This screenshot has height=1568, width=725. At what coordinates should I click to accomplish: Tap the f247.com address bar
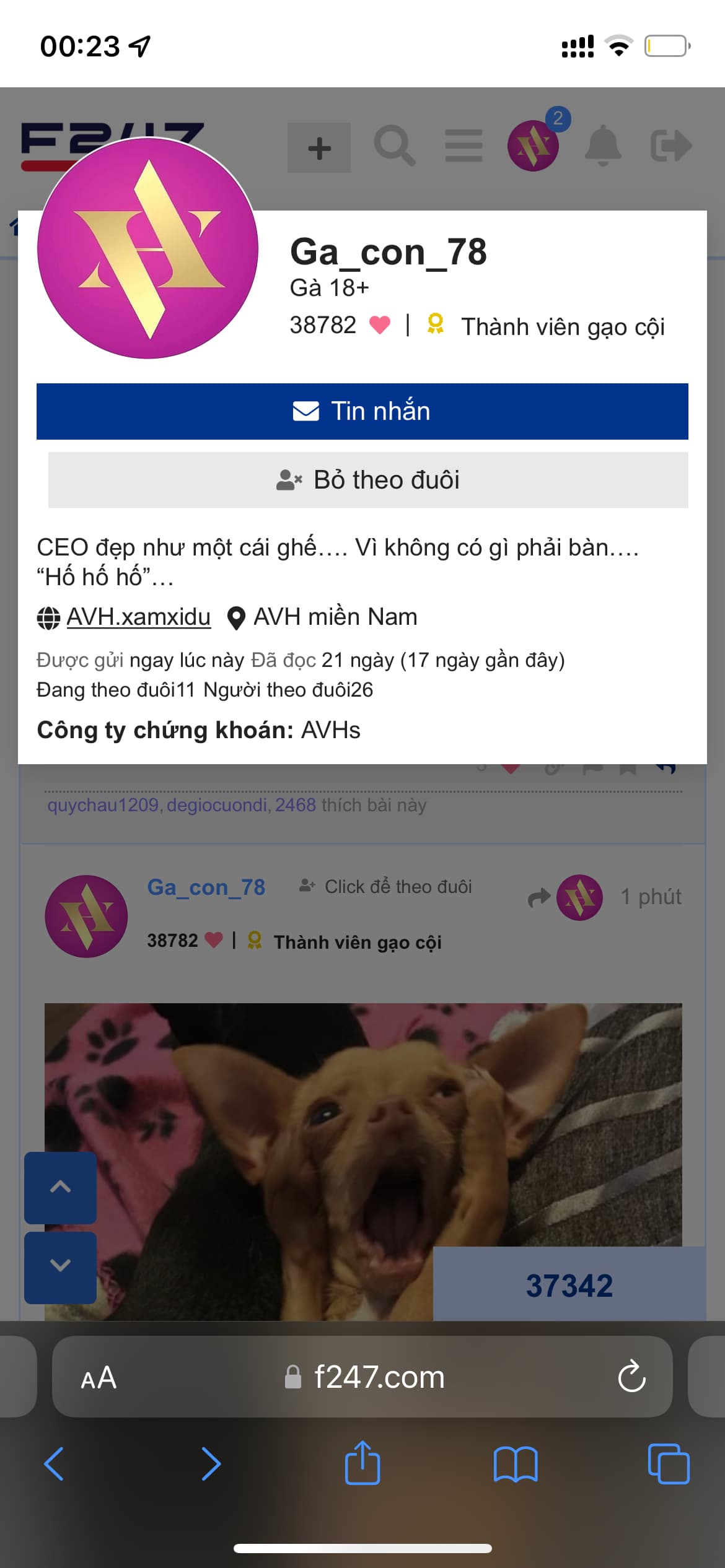pyautogui.click(x=378, y=1377)
